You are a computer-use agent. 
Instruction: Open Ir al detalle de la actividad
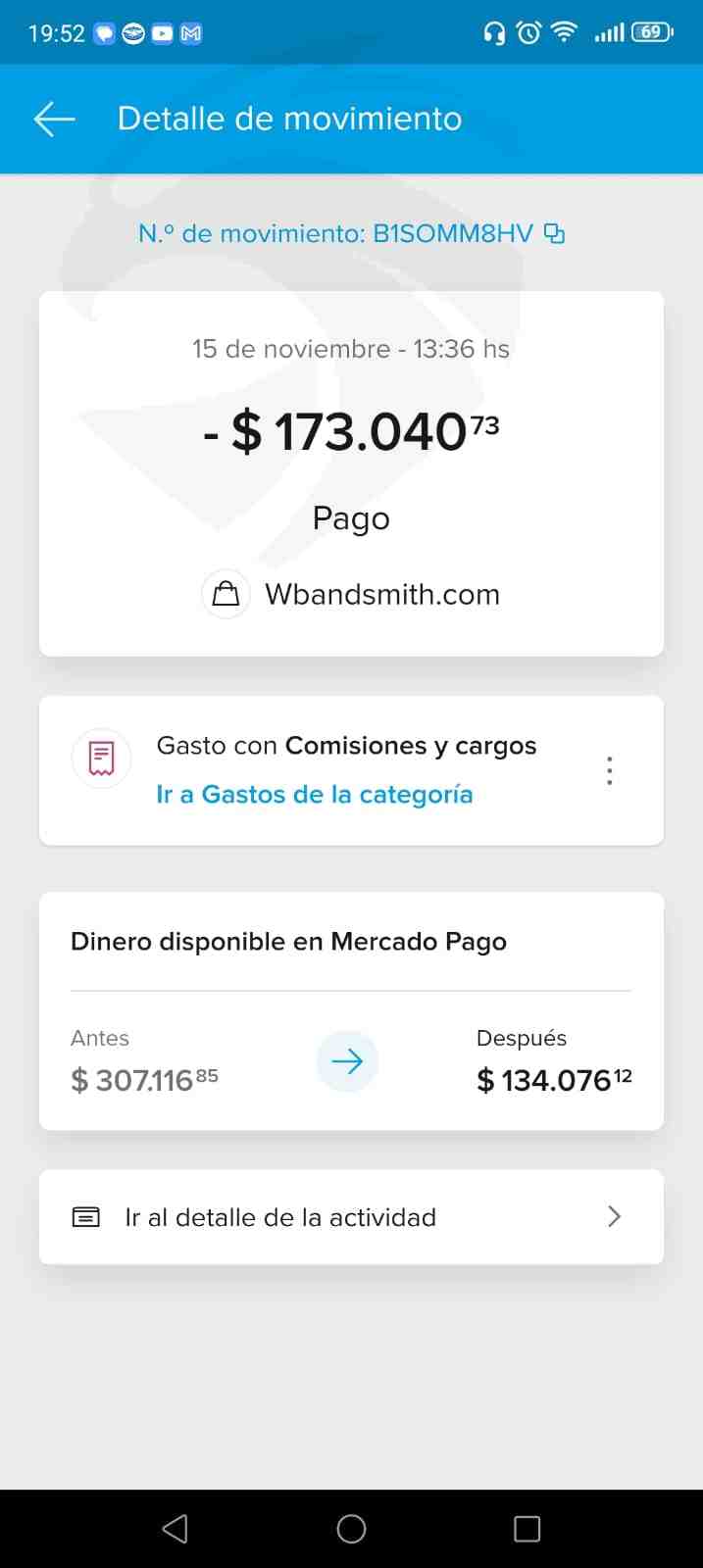point(351,1217)
